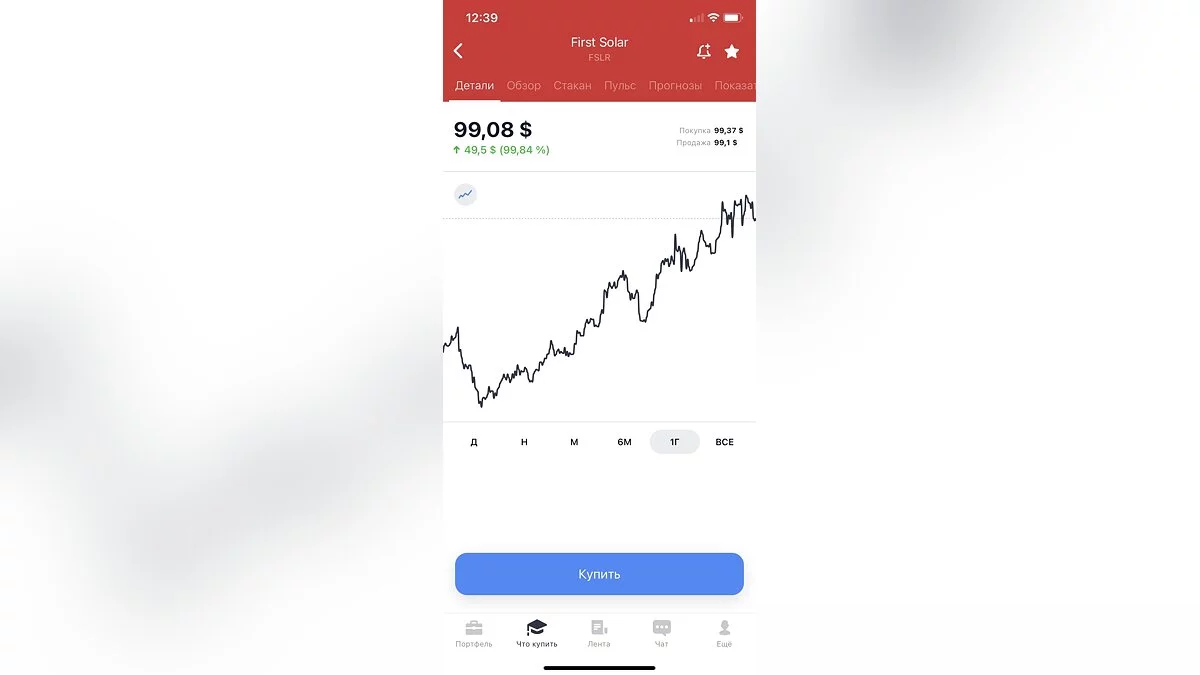Select the 1Г year chart period

pos(674,442)
